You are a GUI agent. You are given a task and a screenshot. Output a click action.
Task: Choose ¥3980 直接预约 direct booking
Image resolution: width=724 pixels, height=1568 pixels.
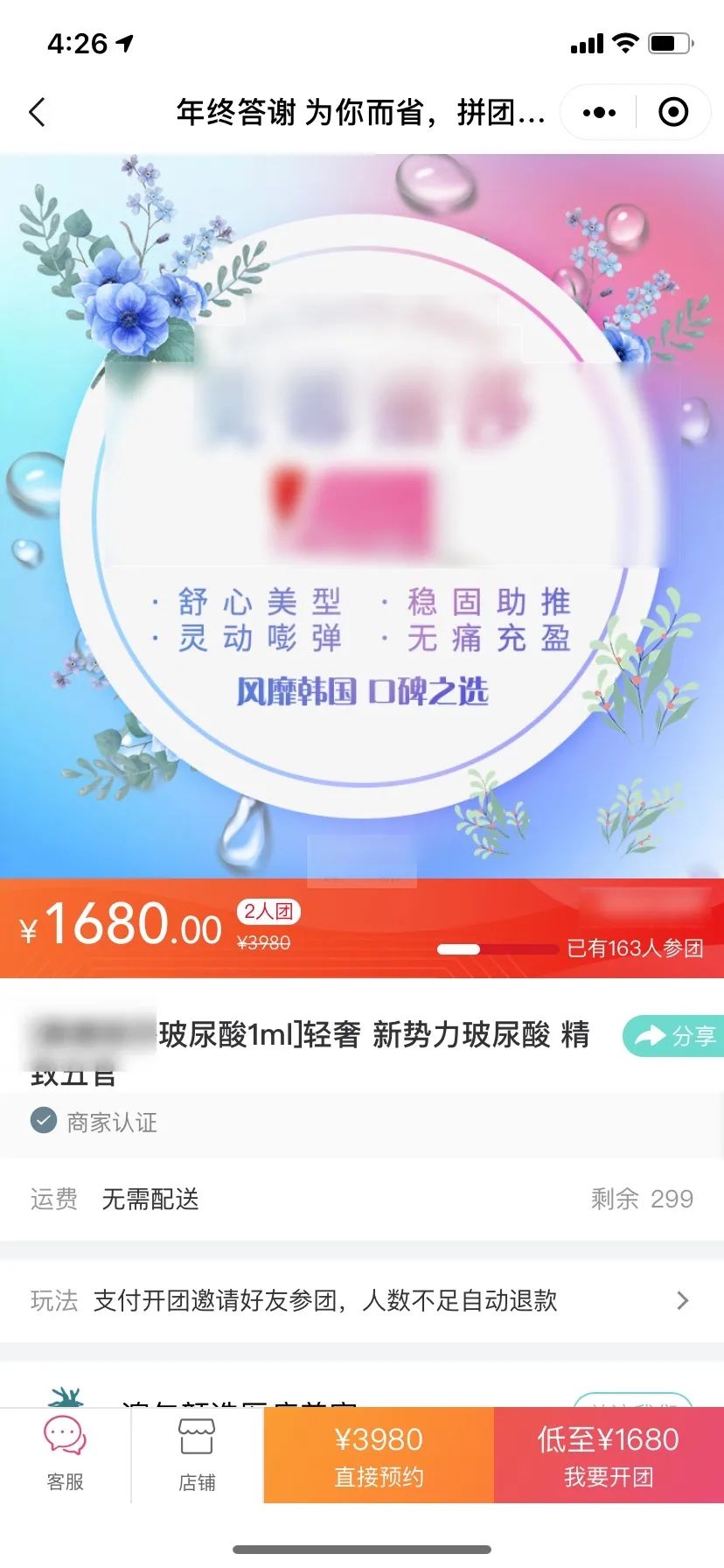click(x=379, y=1456)
